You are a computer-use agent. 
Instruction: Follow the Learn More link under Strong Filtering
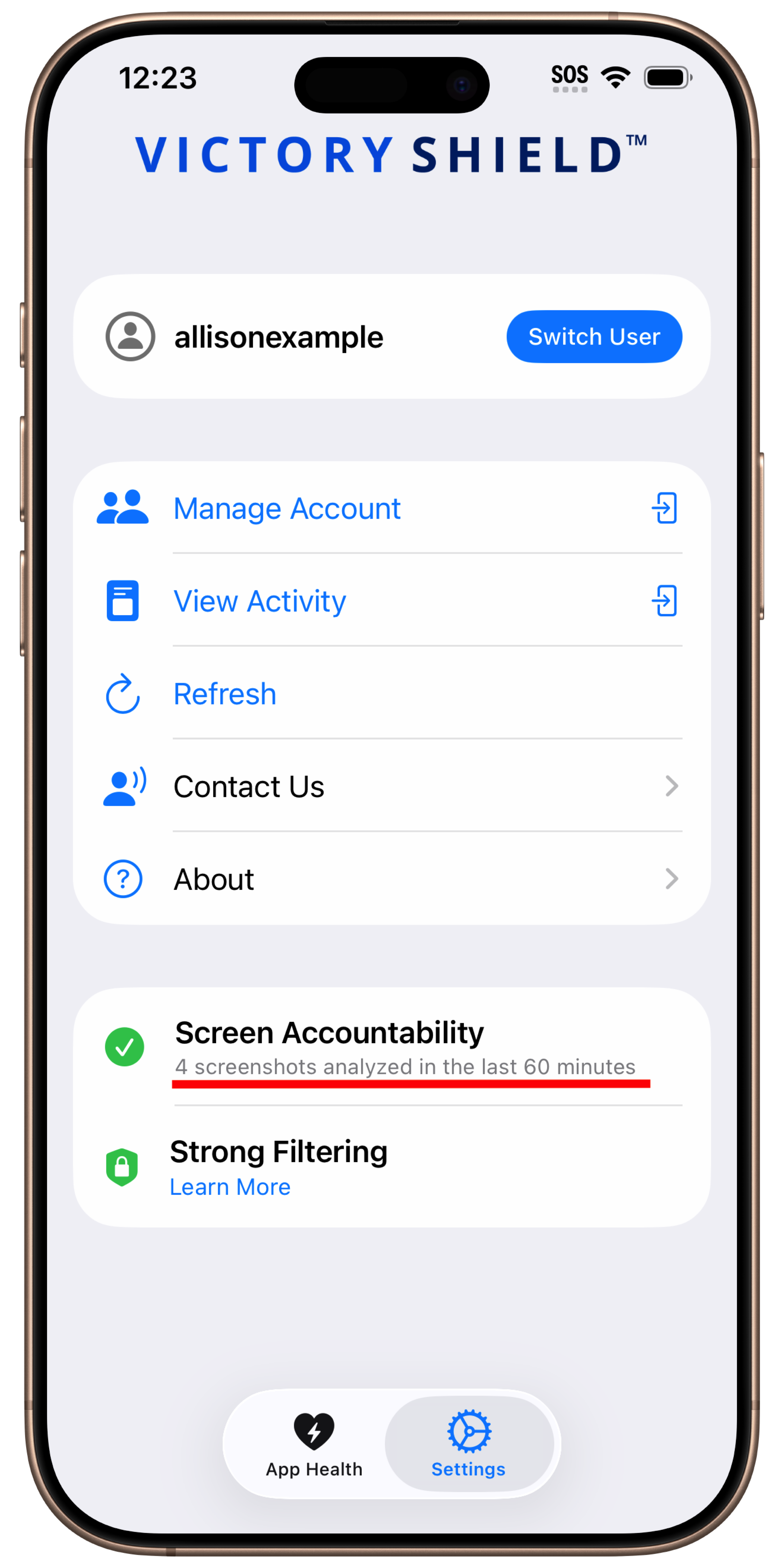pyautogui.click(x=230, y=1186)
